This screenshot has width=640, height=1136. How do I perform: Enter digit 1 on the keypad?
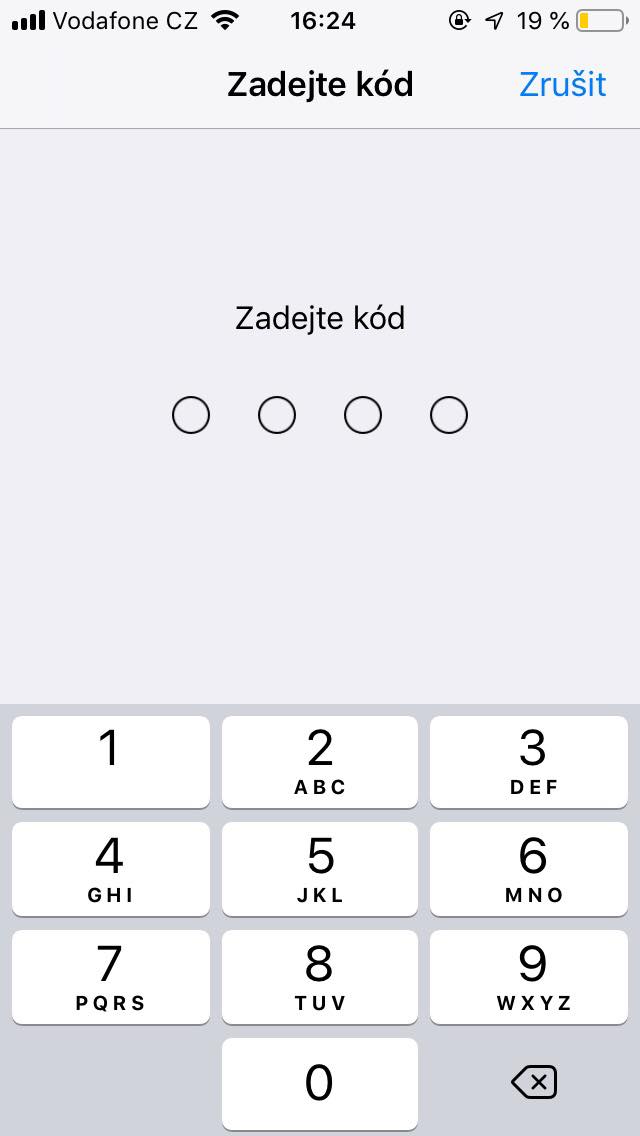point(110,761)
